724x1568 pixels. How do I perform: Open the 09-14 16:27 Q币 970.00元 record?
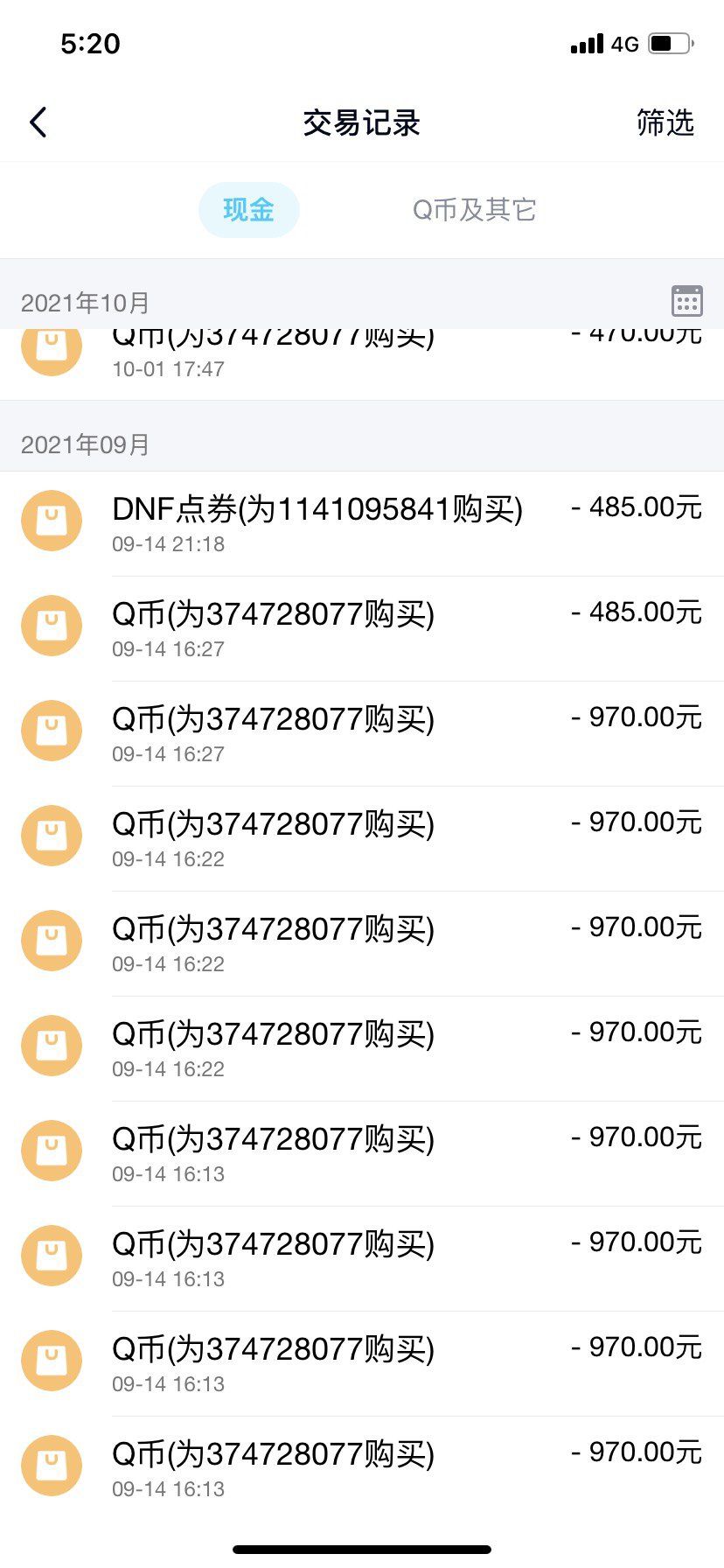(x=362, y=733)
